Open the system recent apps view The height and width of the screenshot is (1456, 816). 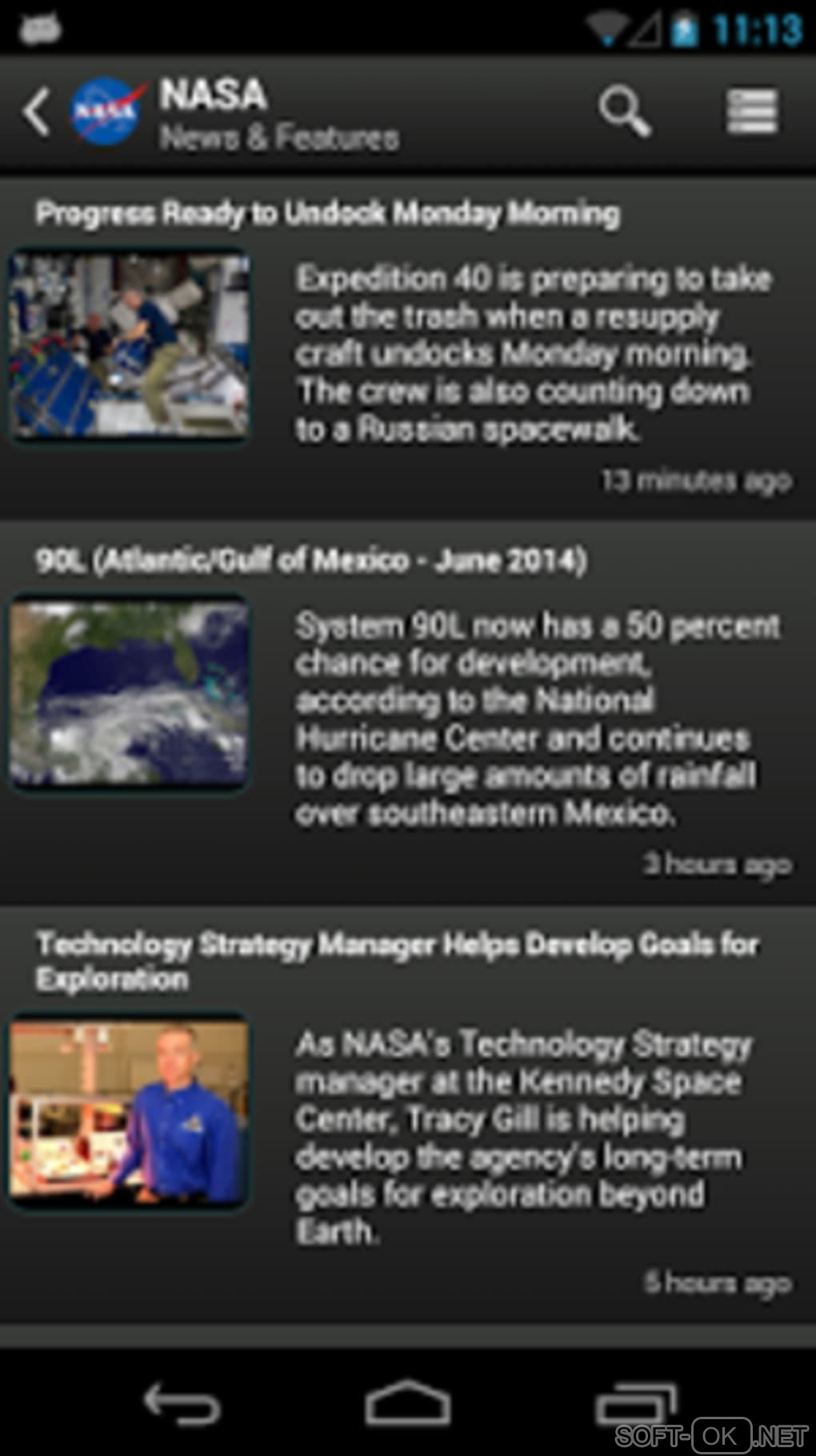pos(634,1402)
